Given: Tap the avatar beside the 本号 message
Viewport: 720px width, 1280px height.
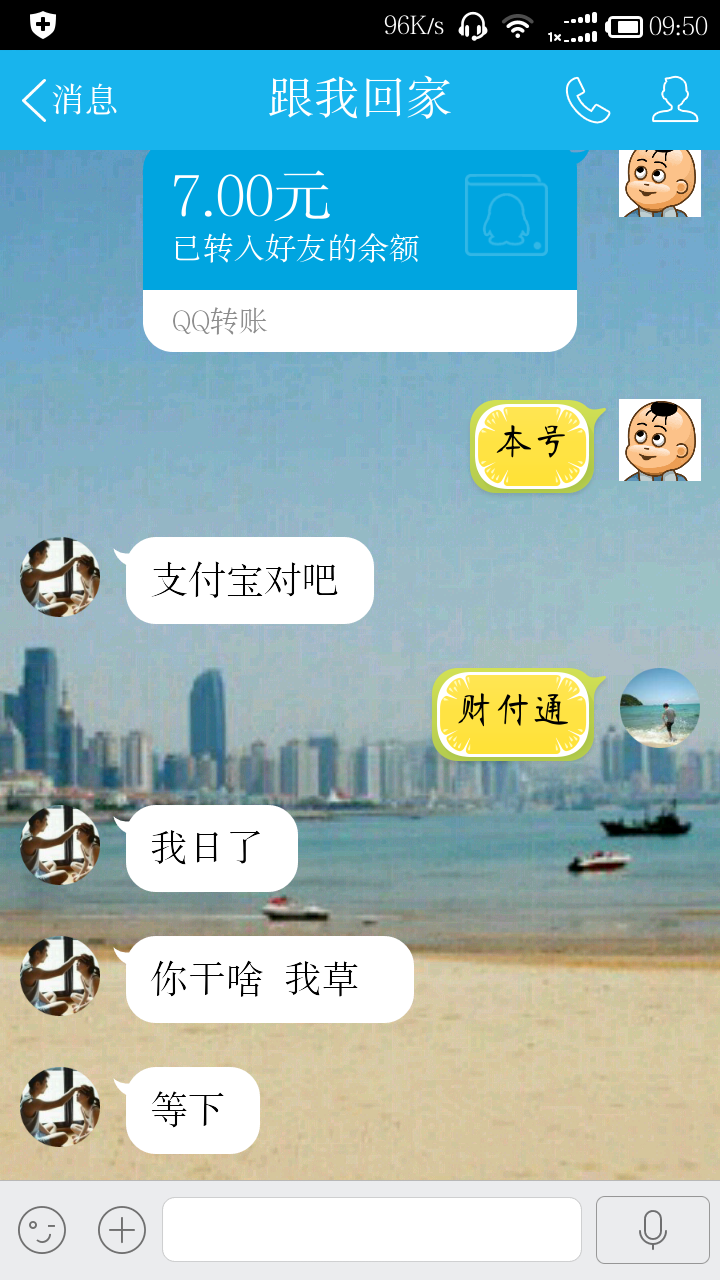Looking at the screenshot, I should (x=660, y=440).
